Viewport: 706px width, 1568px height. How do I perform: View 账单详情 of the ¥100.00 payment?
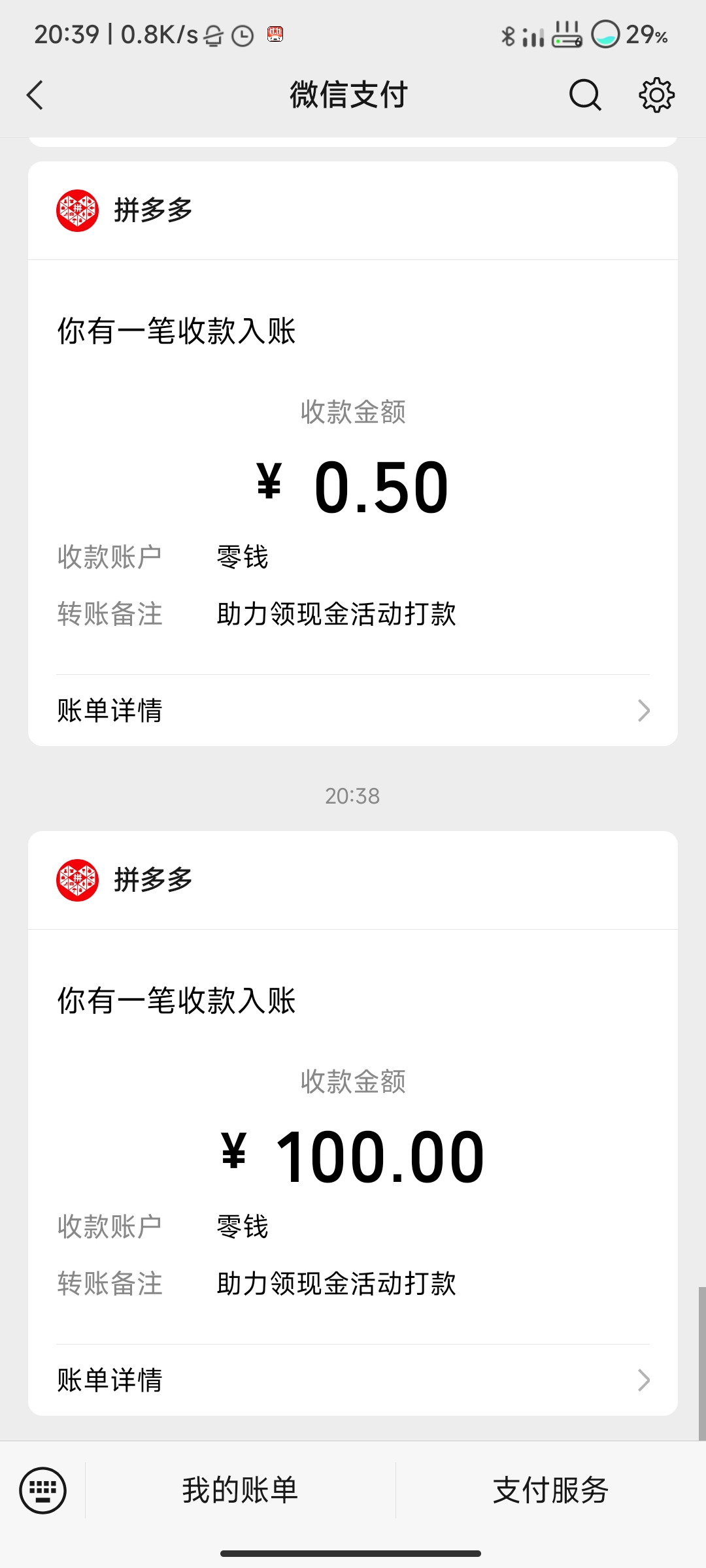coord(353,1380)
